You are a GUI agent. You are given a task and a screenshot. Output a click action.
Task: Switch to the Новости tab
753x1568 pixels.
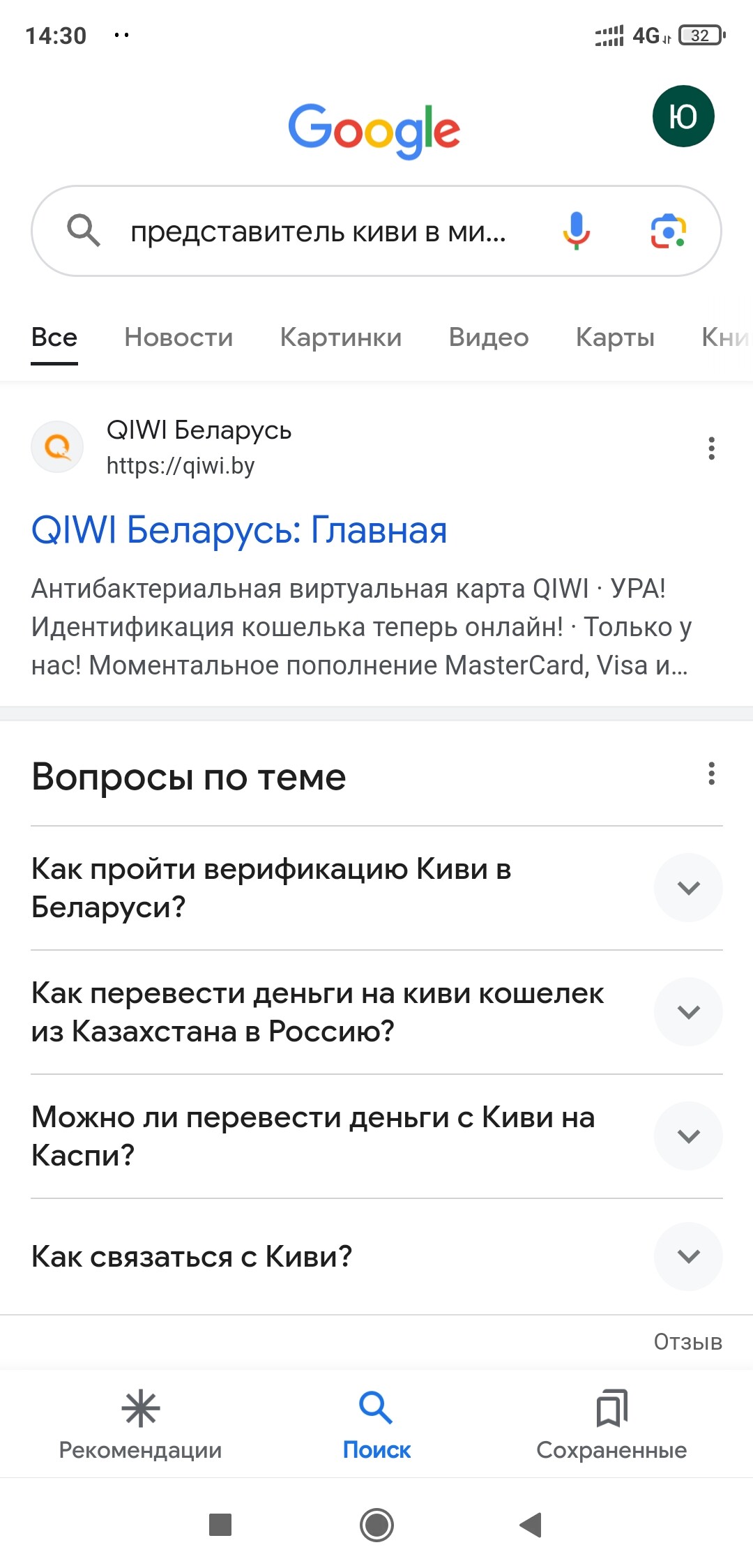pos(178,337)
